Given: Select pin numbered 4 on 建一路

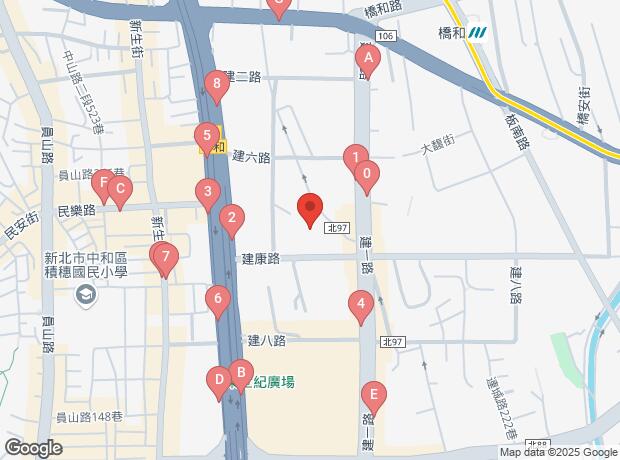Looking at the screenshot, I should 361,304.
